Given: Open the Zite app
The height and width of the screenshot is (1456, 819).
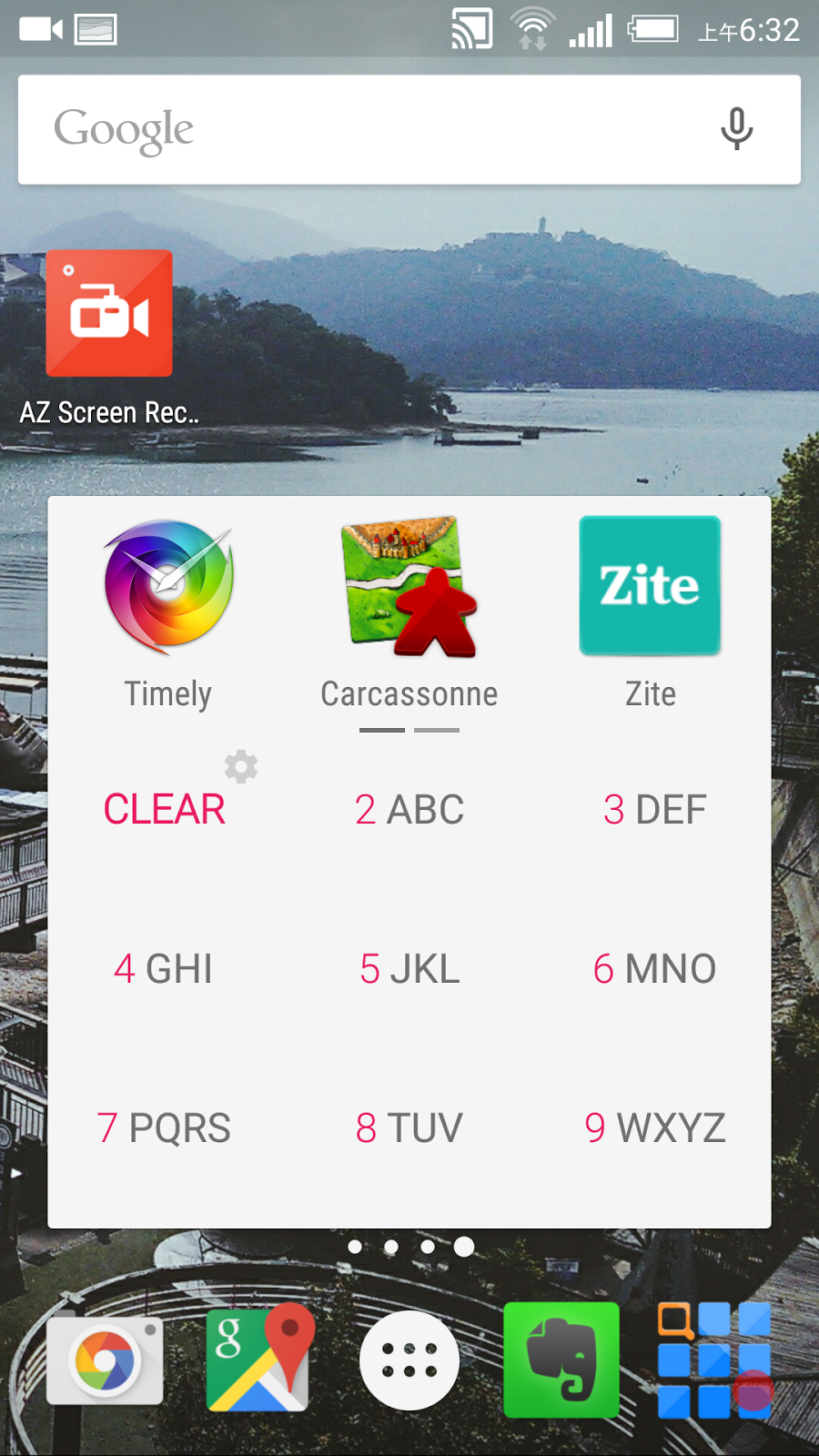Looking at the screenshot, I should (650, 587).
